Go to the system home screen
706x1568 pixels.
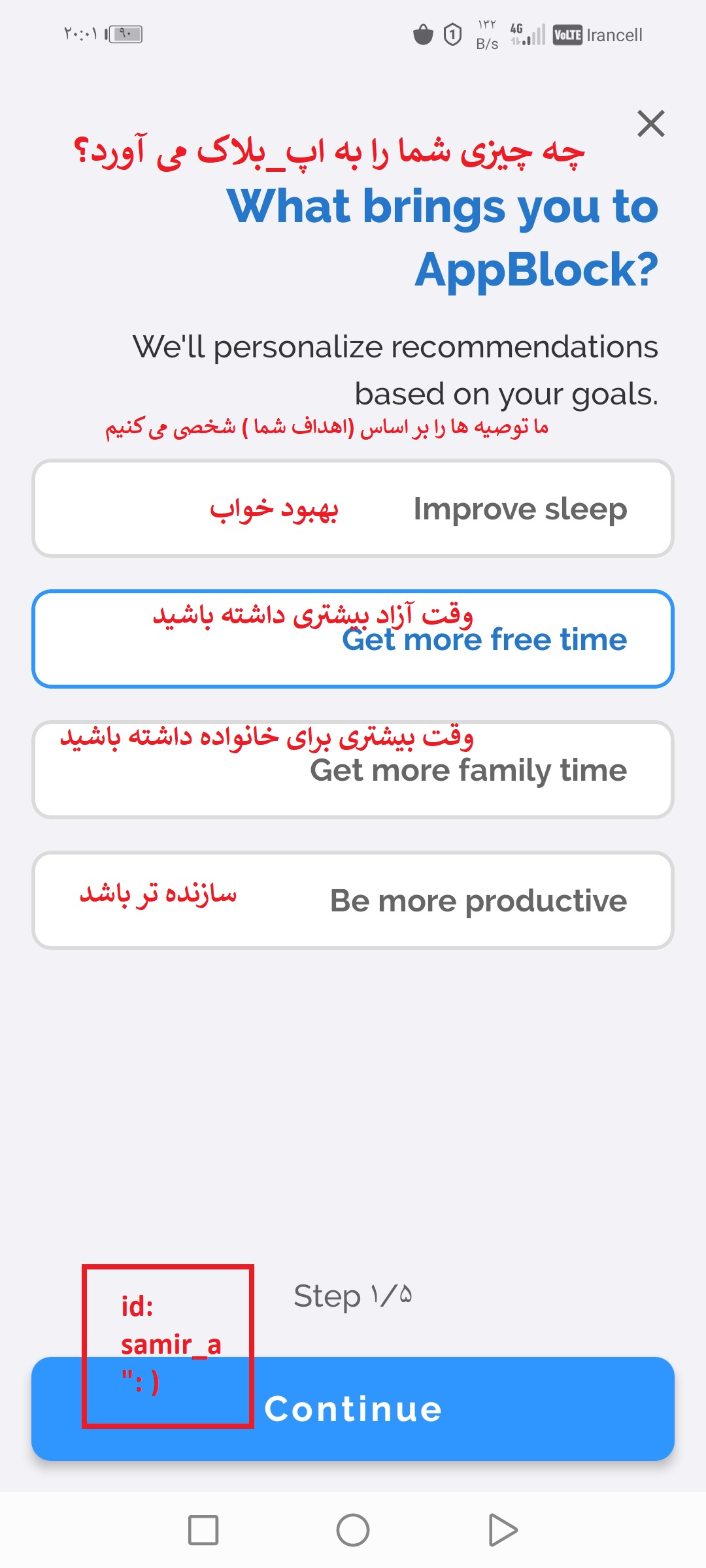353,1530
